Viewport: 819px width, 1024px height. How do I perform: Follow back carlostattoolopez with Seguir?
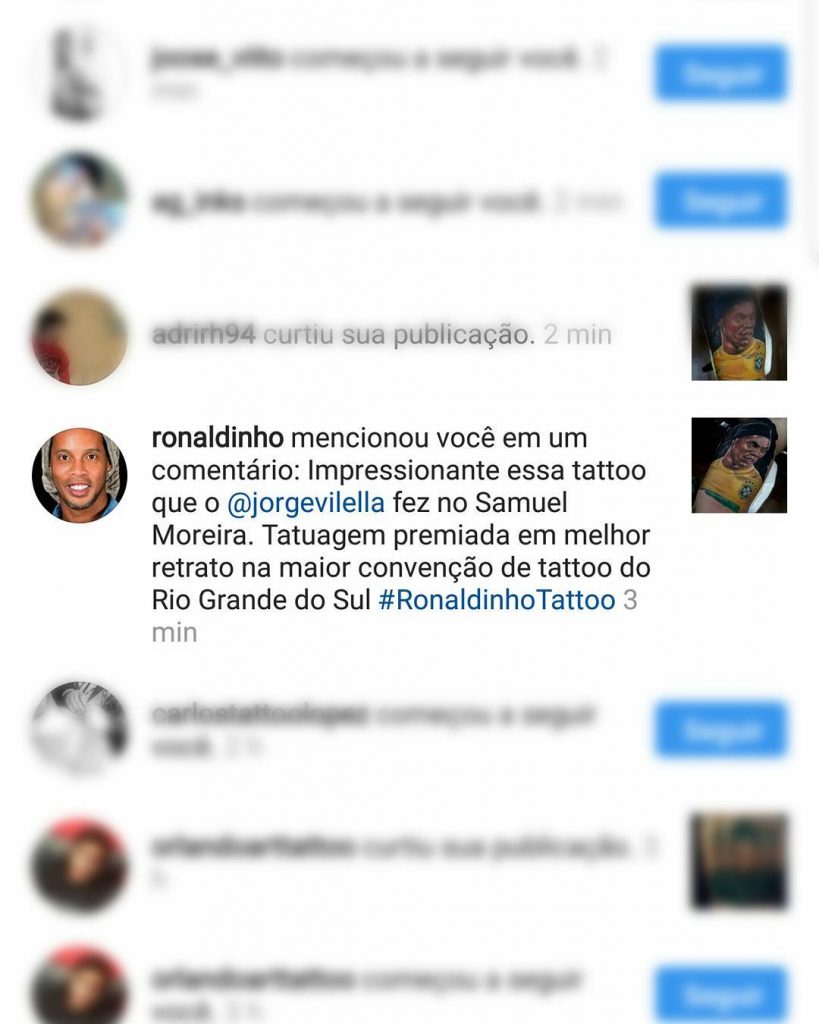click(x=721, y=729)
